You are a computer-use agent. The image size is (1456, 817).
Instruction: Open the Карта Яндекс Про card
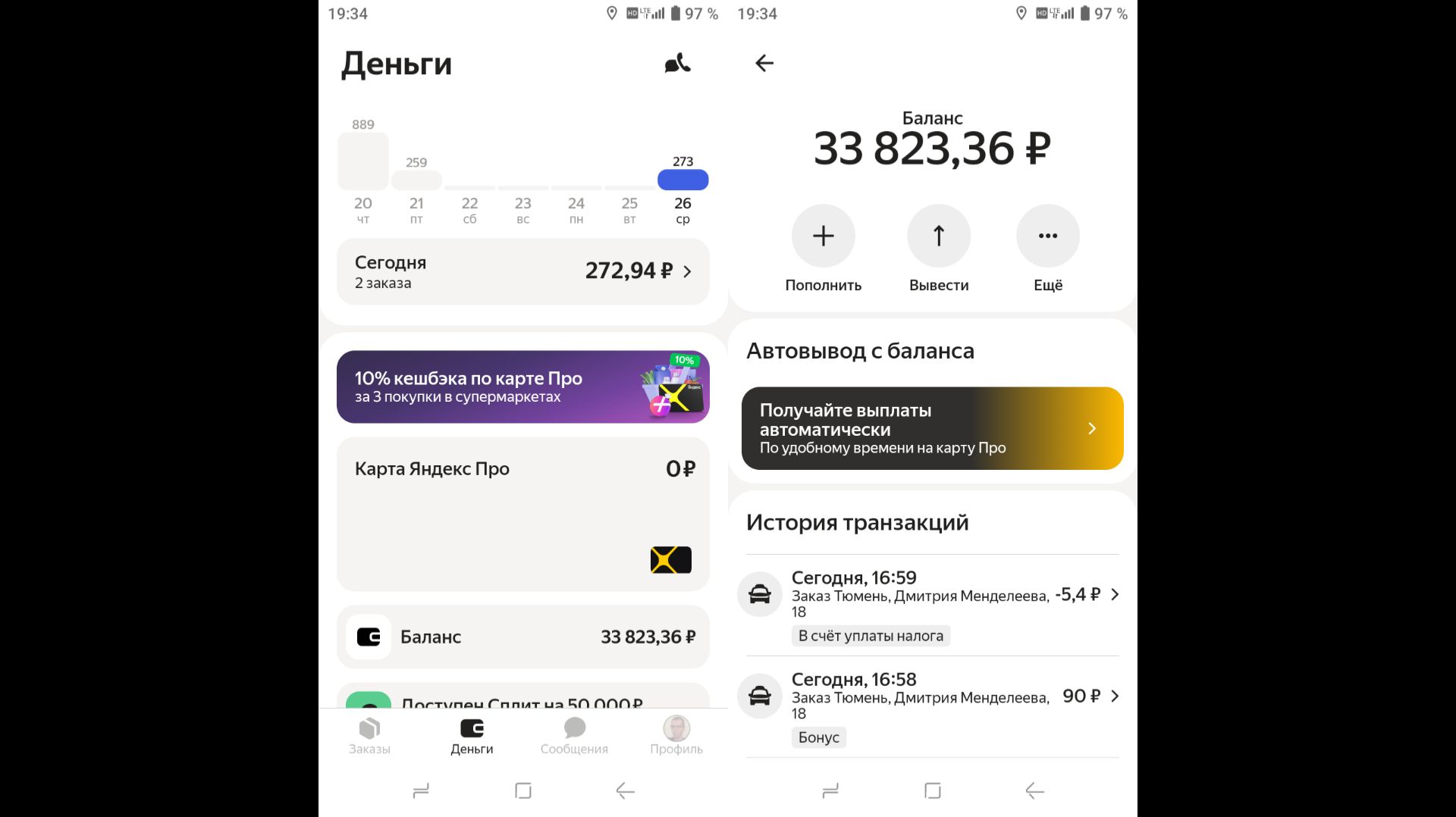tap(522, 514)
